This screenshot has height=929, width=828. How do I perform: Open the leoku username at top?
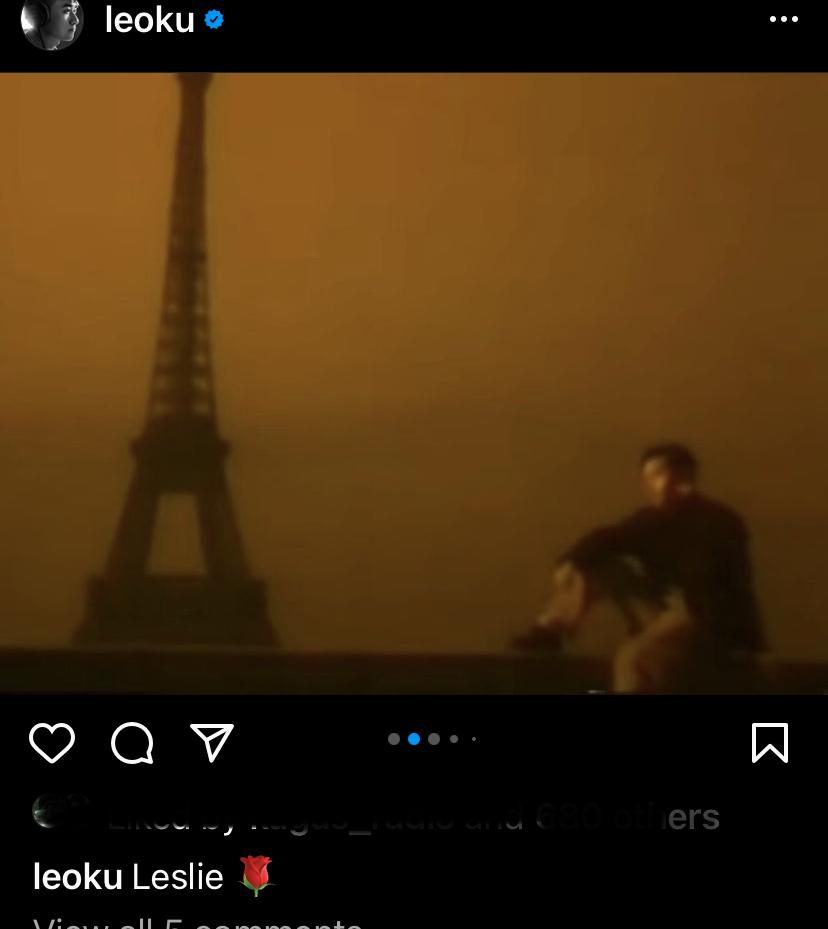pos(150,20)
